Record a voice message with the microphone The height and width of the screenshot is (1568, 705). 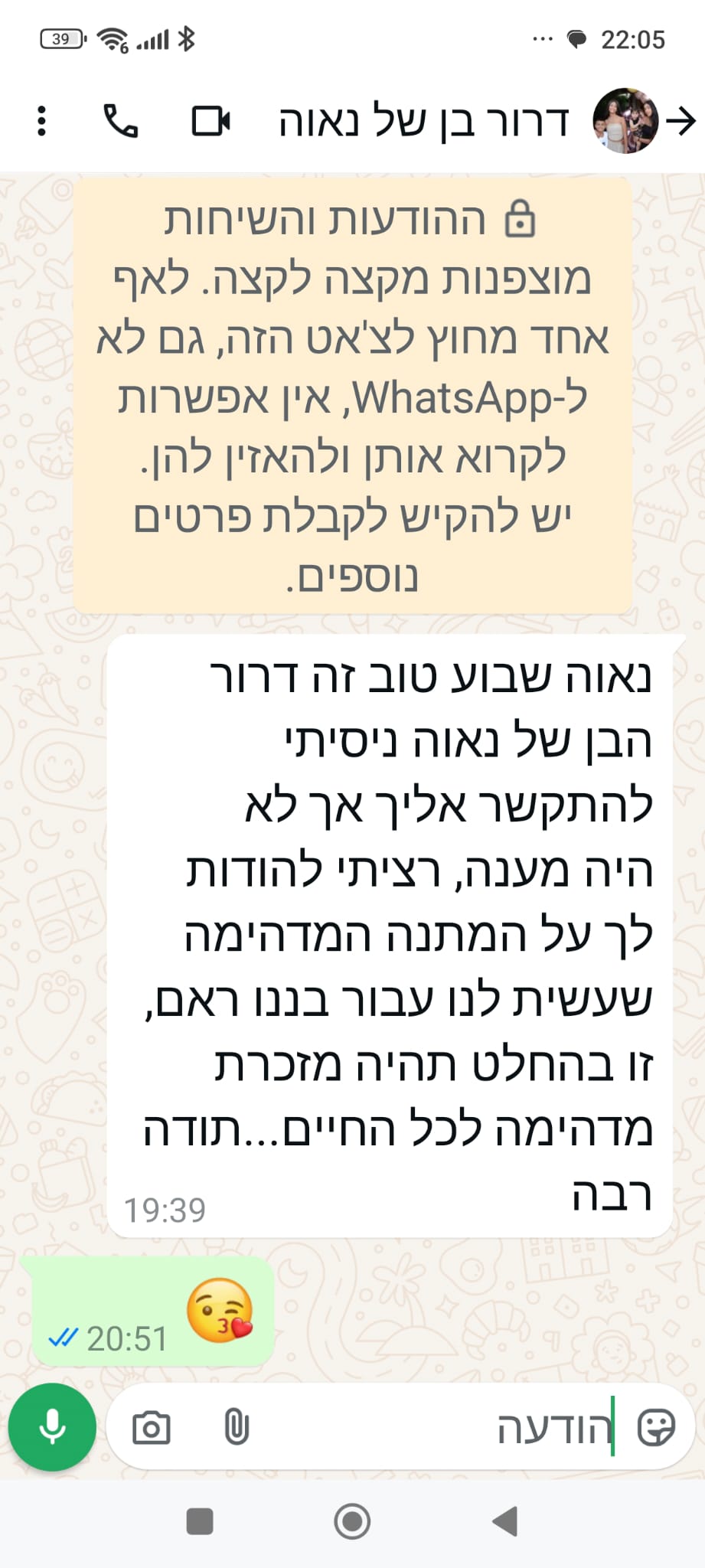point(52,1427)
